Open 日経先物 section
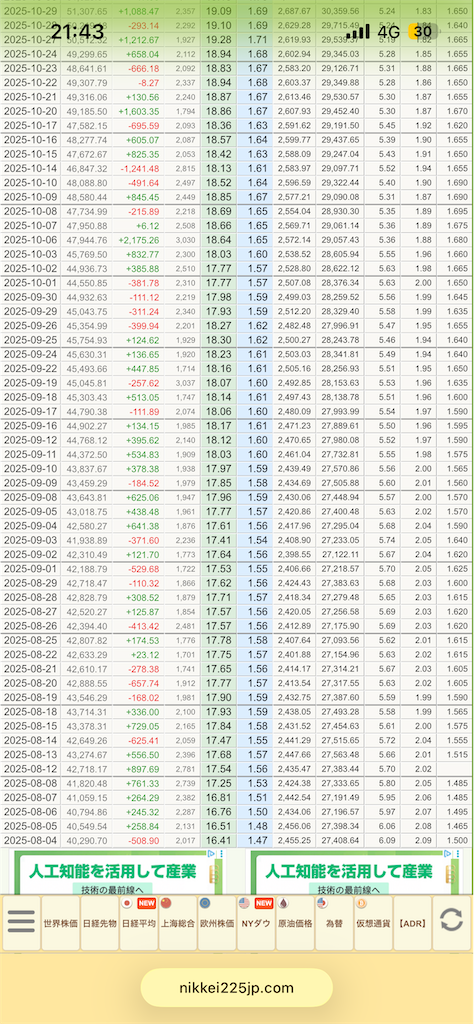The image size is (474, 1024). pyautogui.click(x=99, y=923)
